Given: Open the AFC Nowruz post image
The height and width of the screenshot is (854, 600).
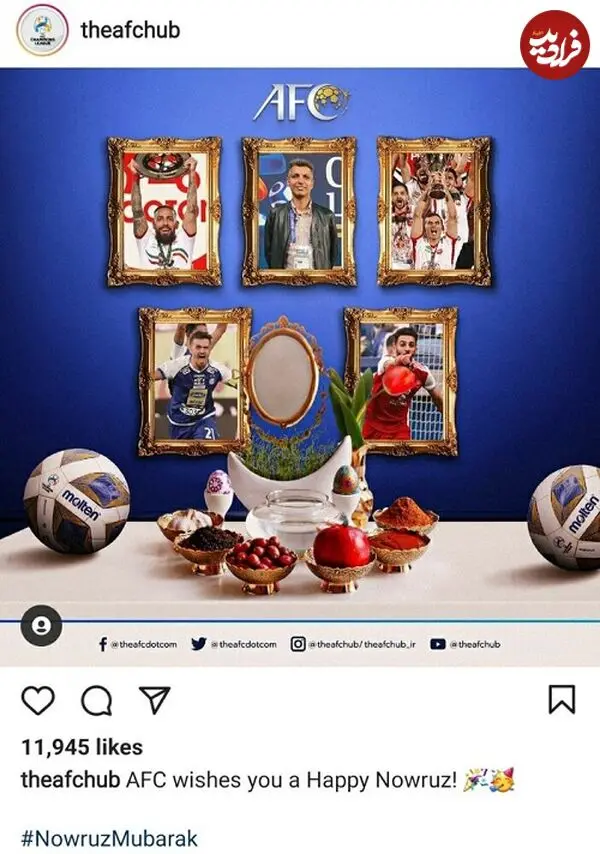Looking at the screenshot, I should coord(300,367).
